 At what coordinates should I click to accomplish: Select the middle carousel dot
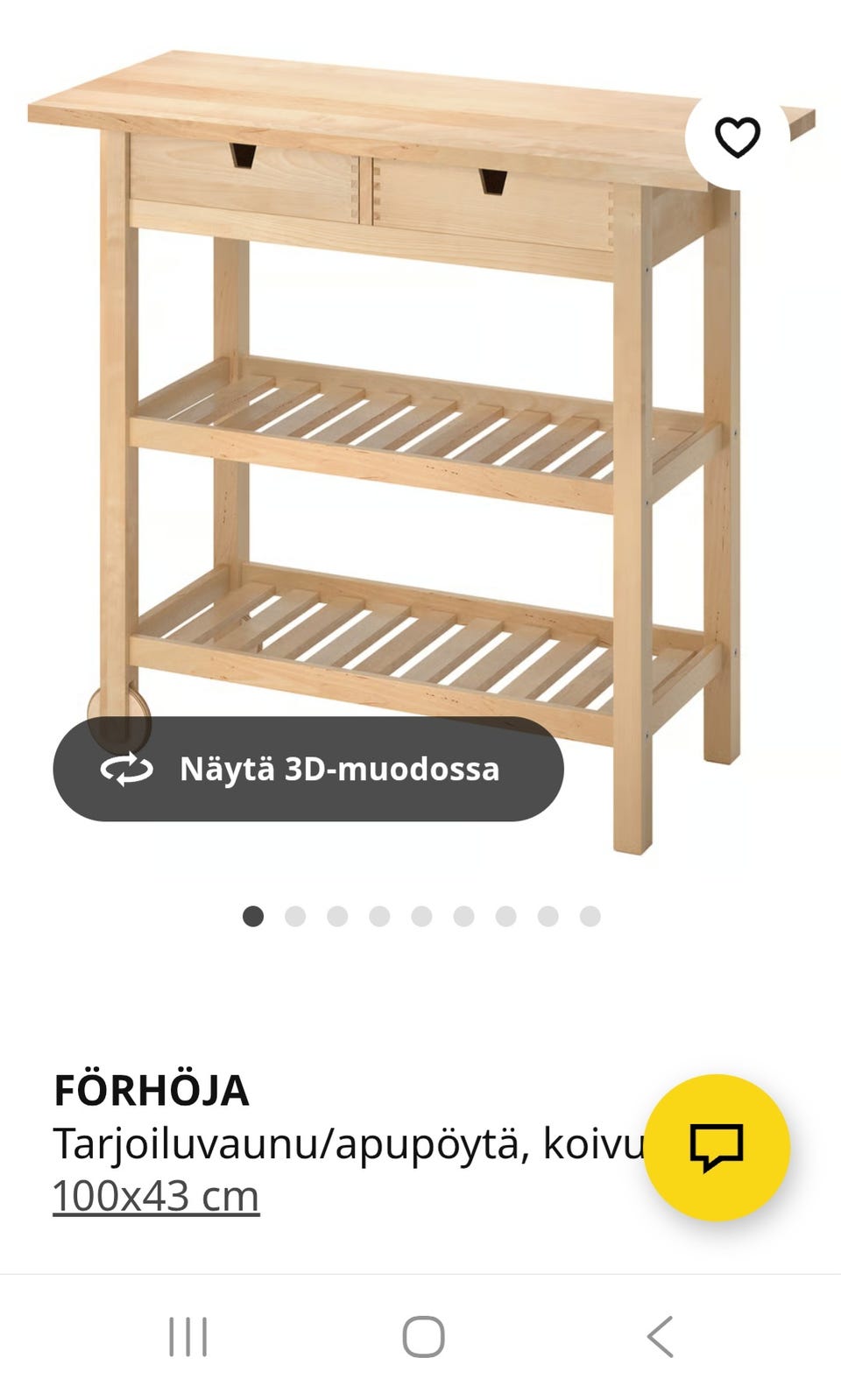[422, 916]
